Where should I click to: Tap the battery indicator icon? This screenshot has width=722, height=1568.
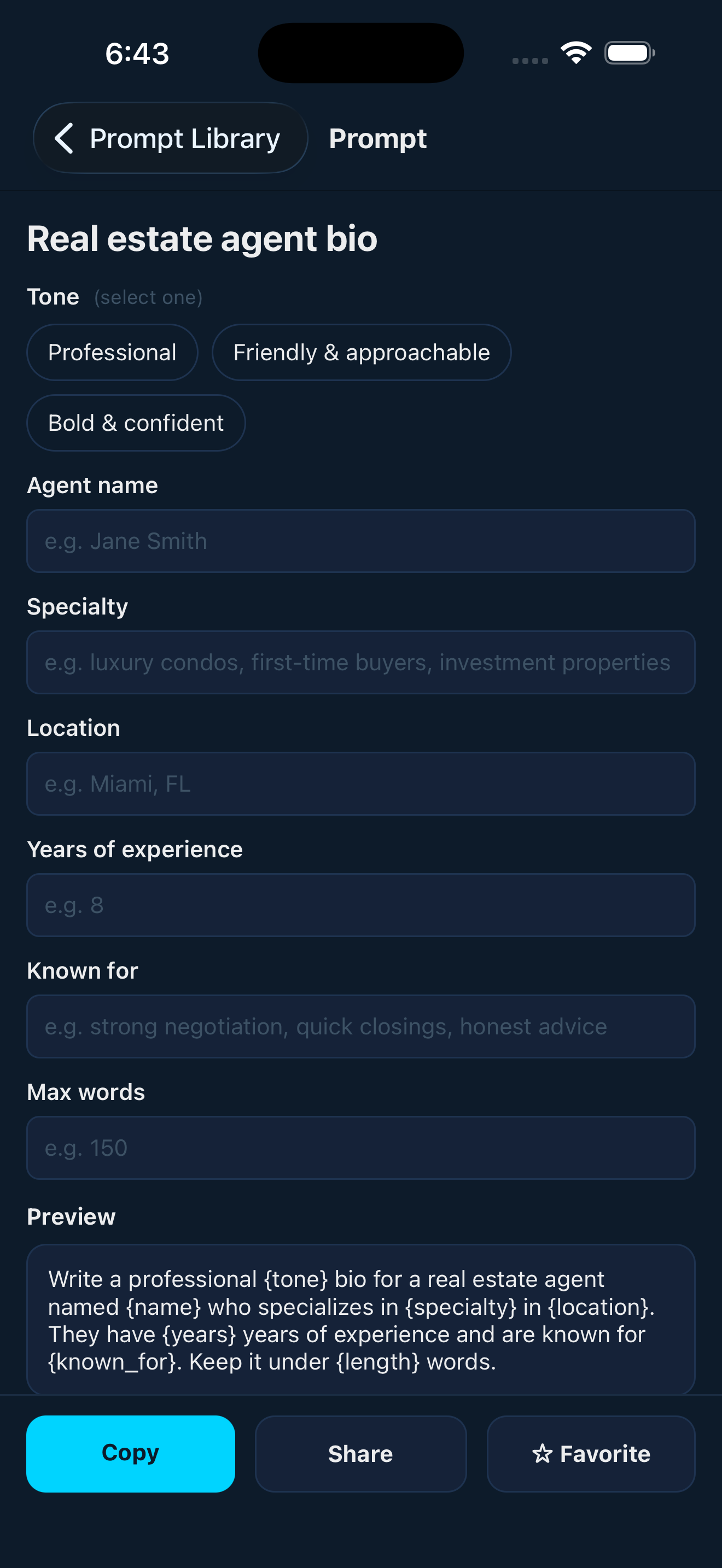pos(630,52)
